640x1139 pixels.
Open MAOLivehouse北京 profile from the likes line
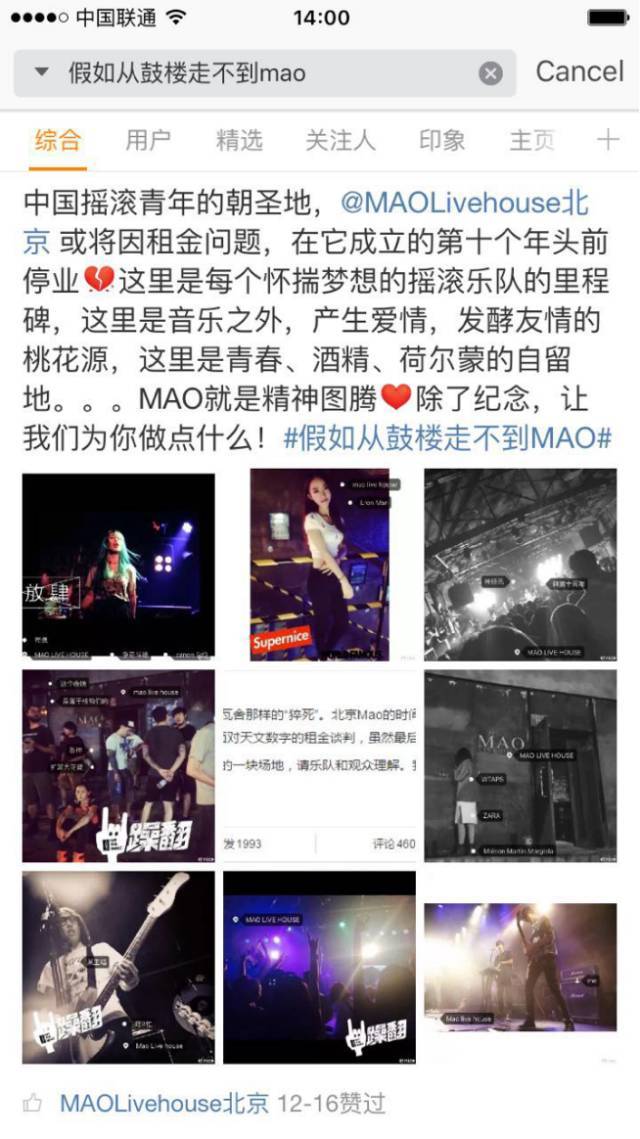[165, 1104]
